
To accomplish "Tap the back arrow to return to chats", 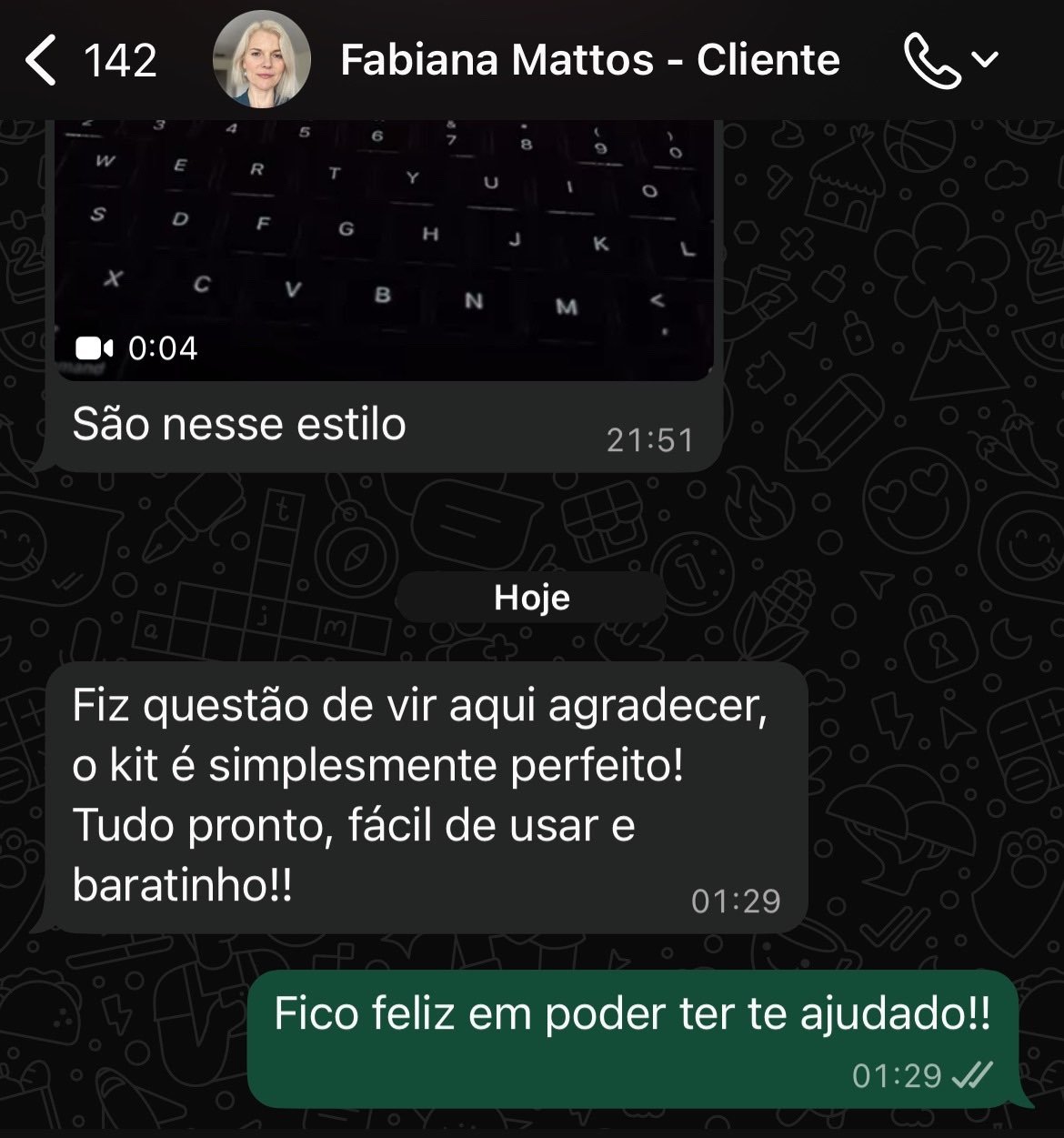I will point(43,59).
